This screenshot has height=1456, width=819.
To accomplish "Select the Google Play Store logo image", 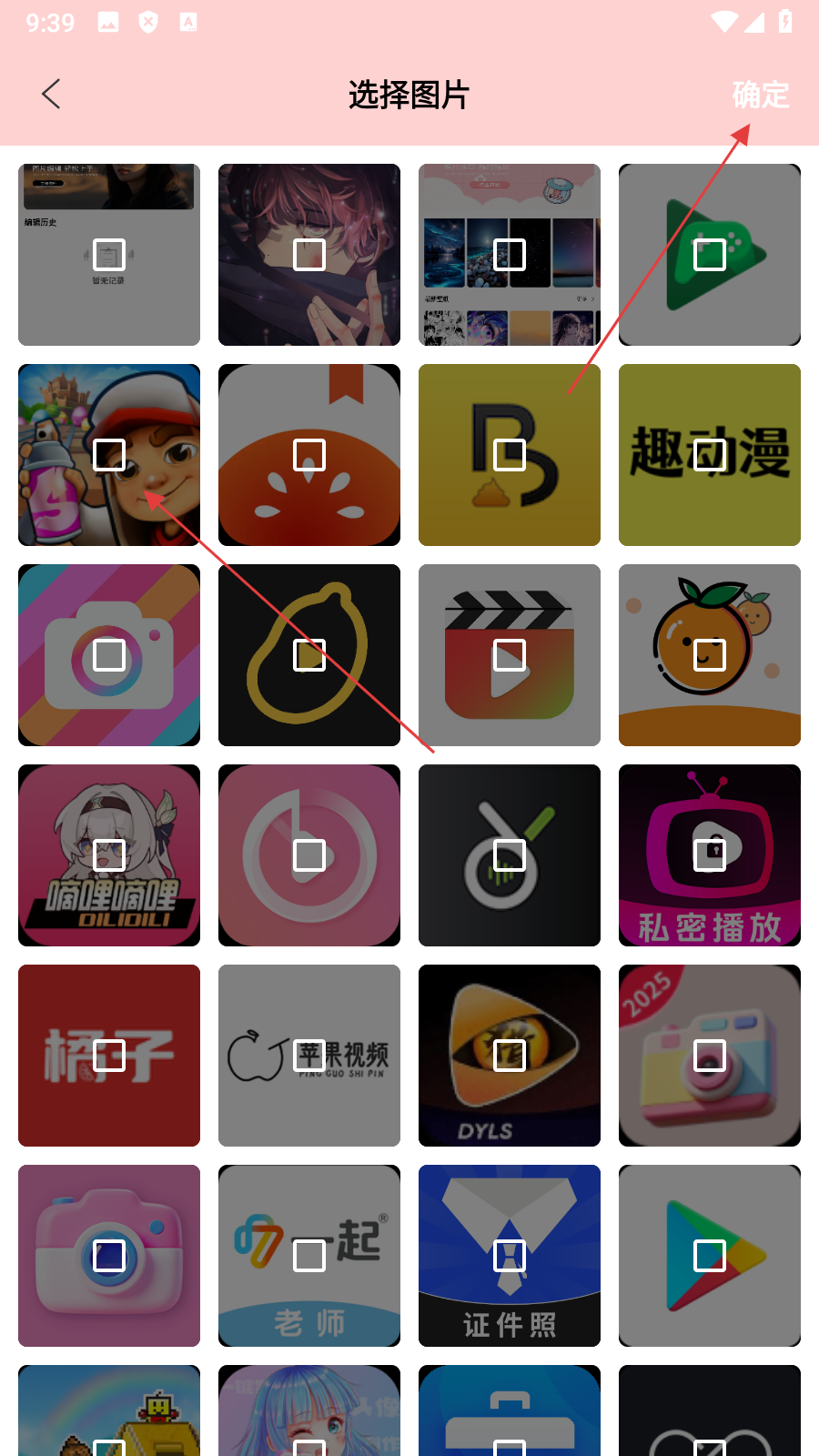I will pyautogui.click(x=710, y=1256).
